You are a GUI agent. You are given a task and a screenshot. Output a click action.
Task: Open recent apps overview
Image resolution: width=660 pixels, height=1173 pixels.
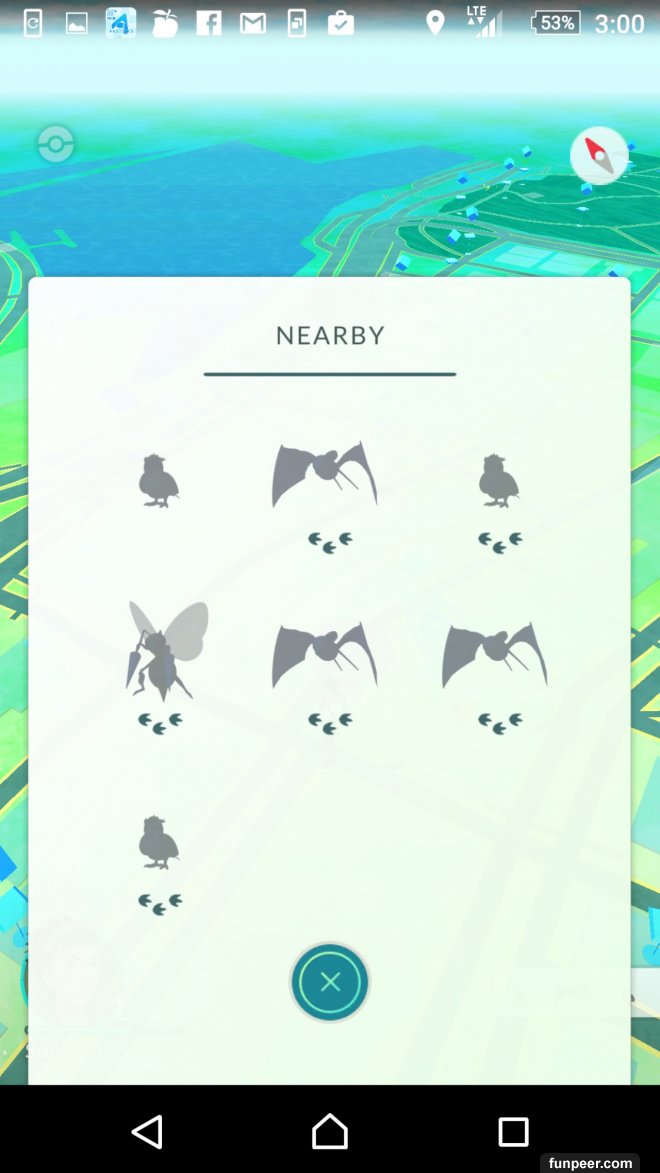click(513, 1131)
